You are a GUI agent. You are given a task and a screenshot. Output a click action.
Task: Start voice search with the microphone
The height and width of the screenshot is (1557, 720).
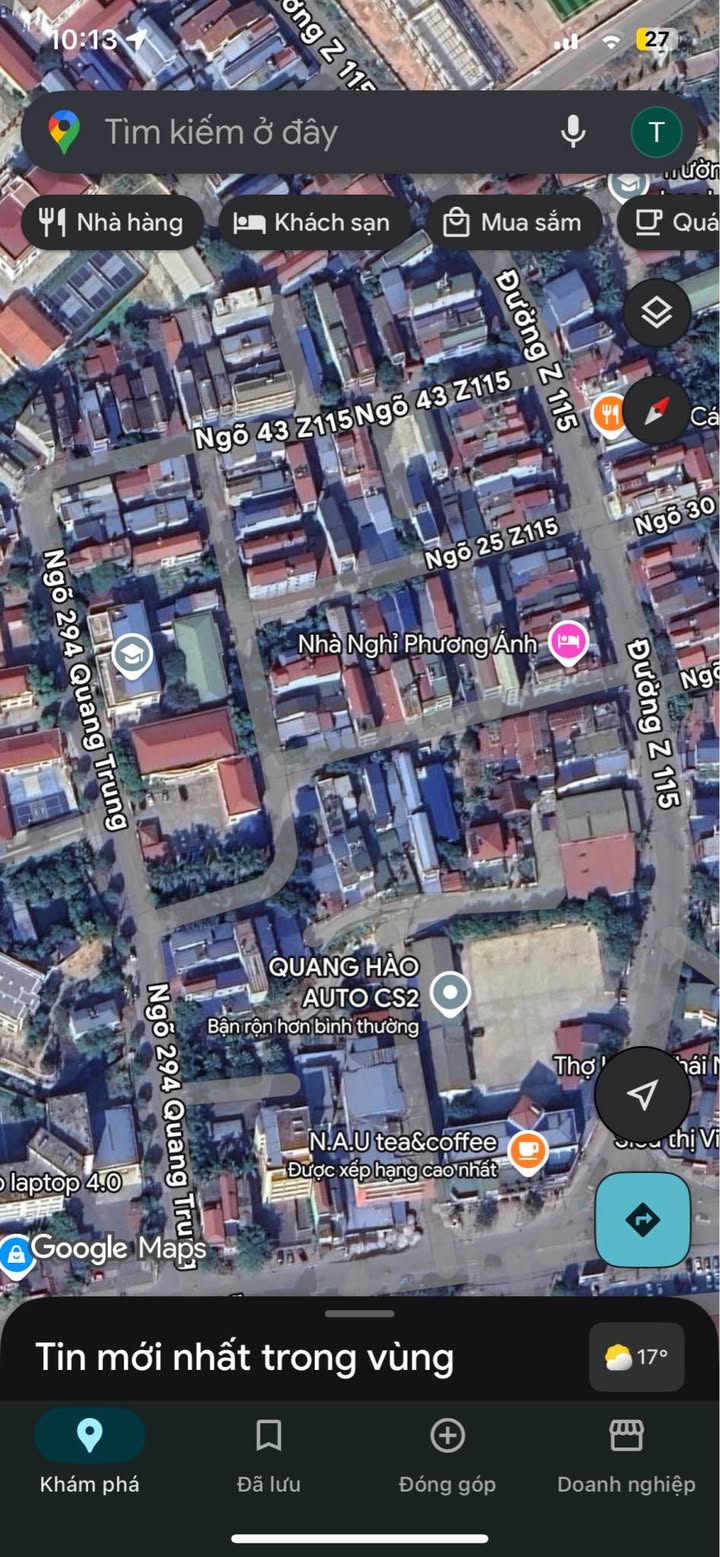tap(572, 132)
